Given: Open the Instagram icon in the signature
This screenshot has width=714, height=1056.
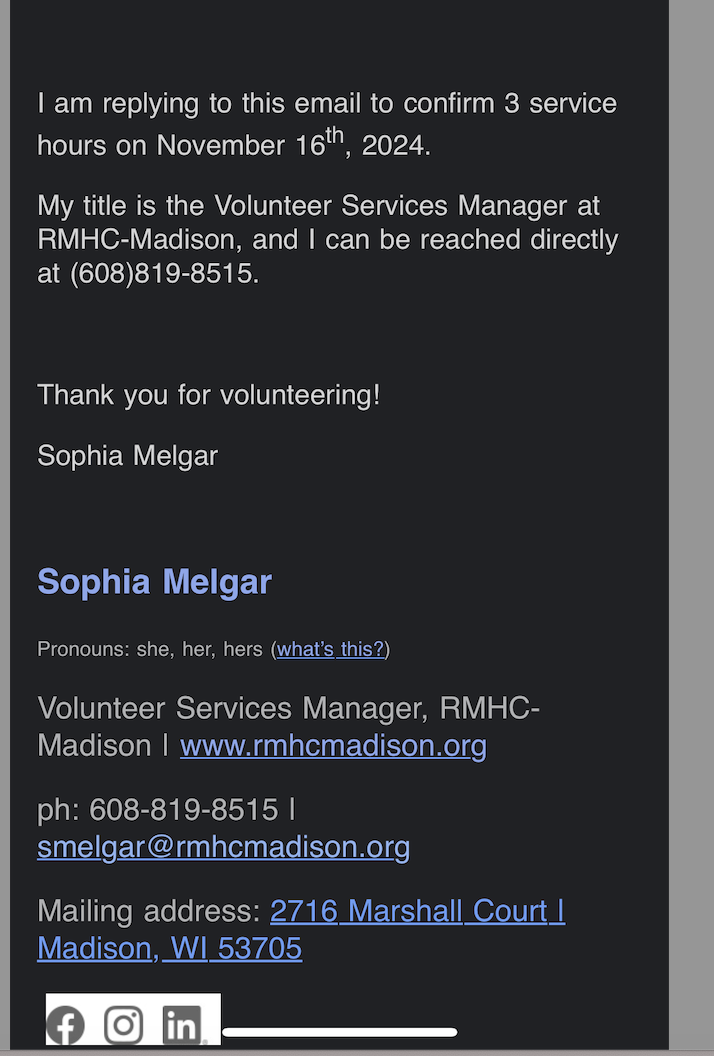Looking at the screenshot, I should pyautogui.click(x=124, y=1025).
